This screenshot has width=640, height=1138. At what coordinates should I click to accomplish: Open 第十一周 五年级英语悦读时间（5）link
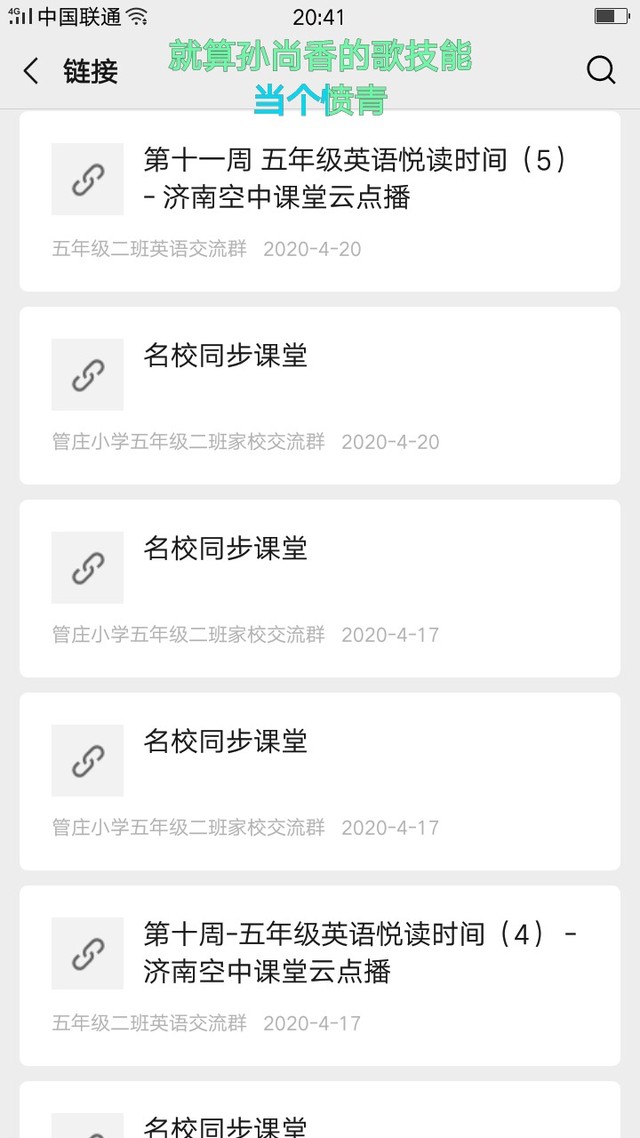point(320,201)
